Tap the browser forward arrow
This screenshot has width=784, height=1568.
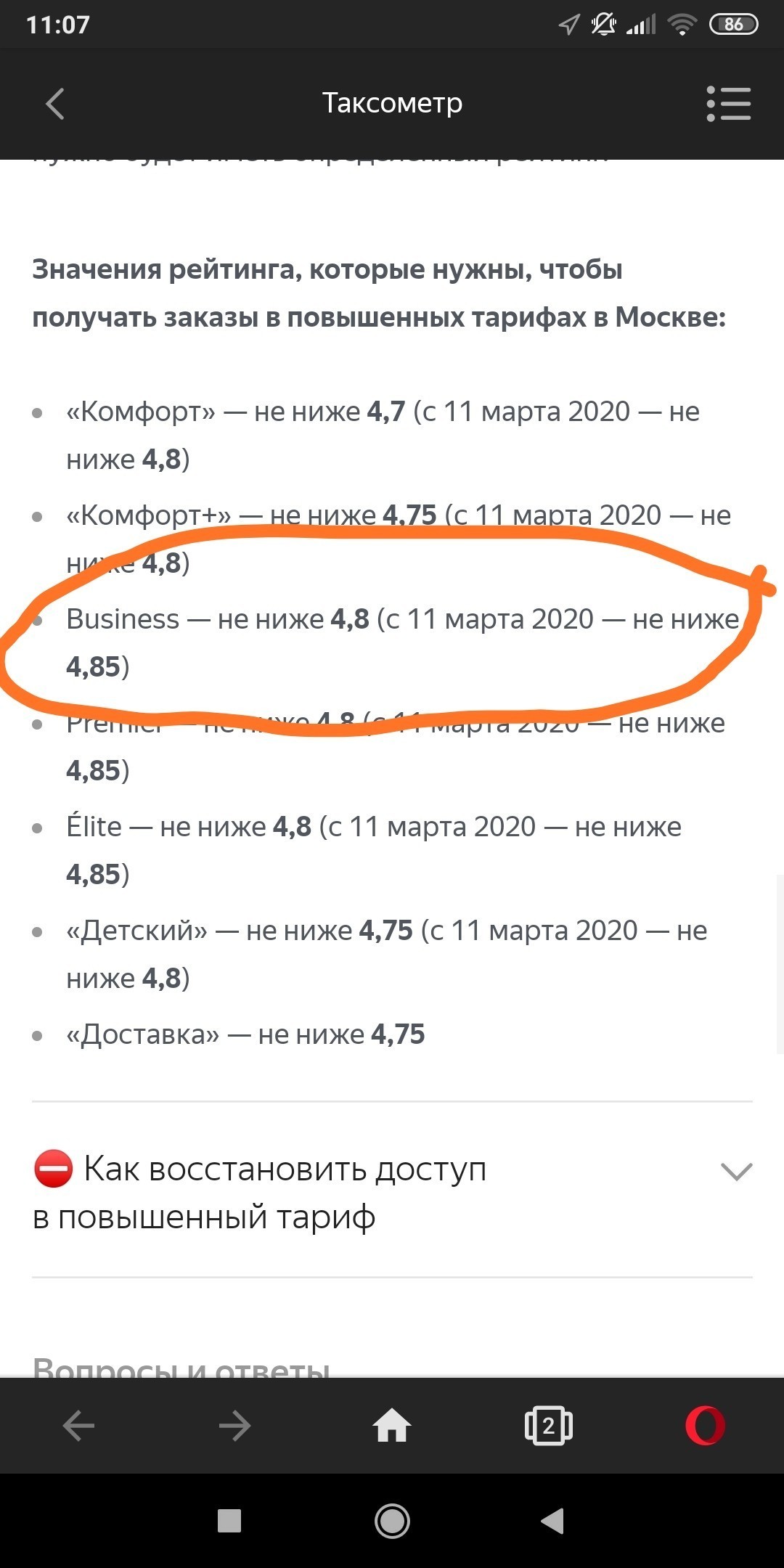tap(234, 1426)
